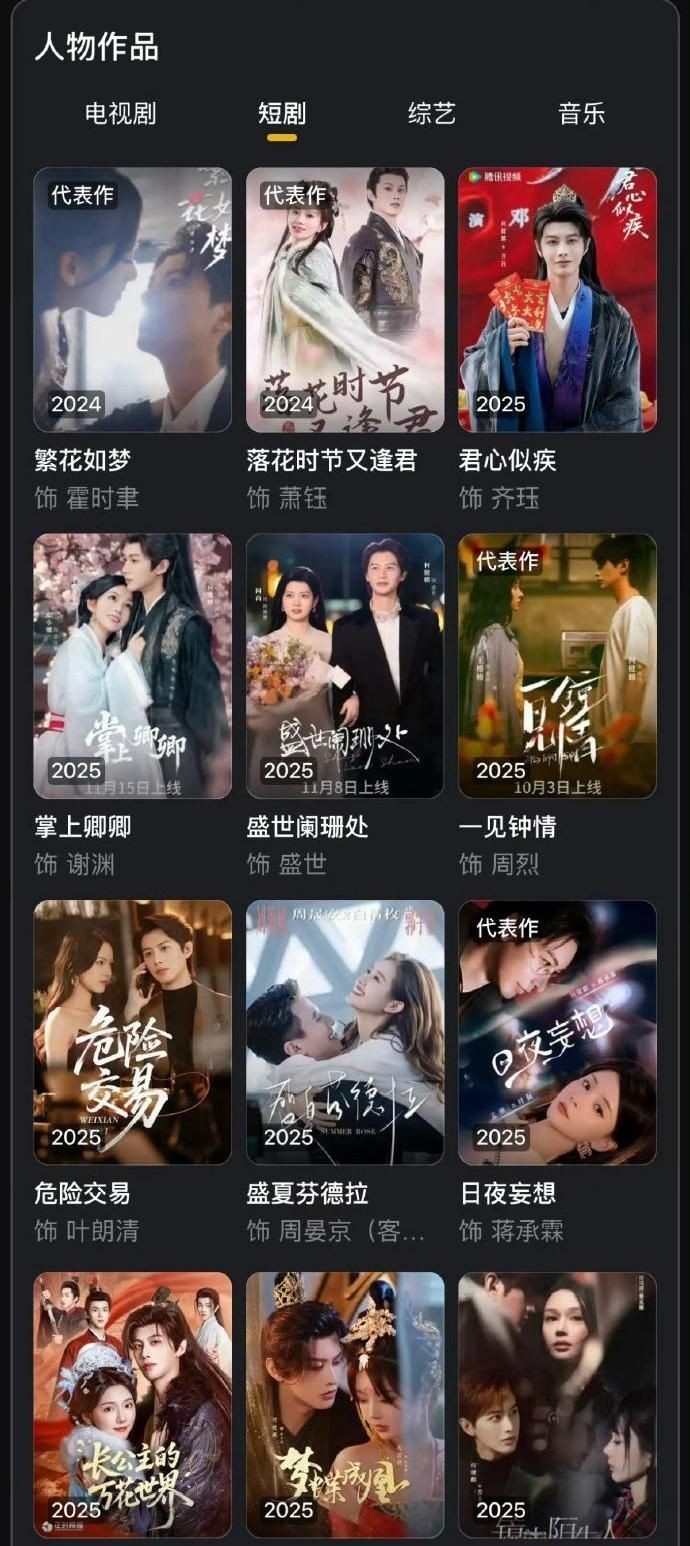Open 日夜妄想 short drama
The height and width of the screenshot is (1546, 690).
tap(557, 1032)
